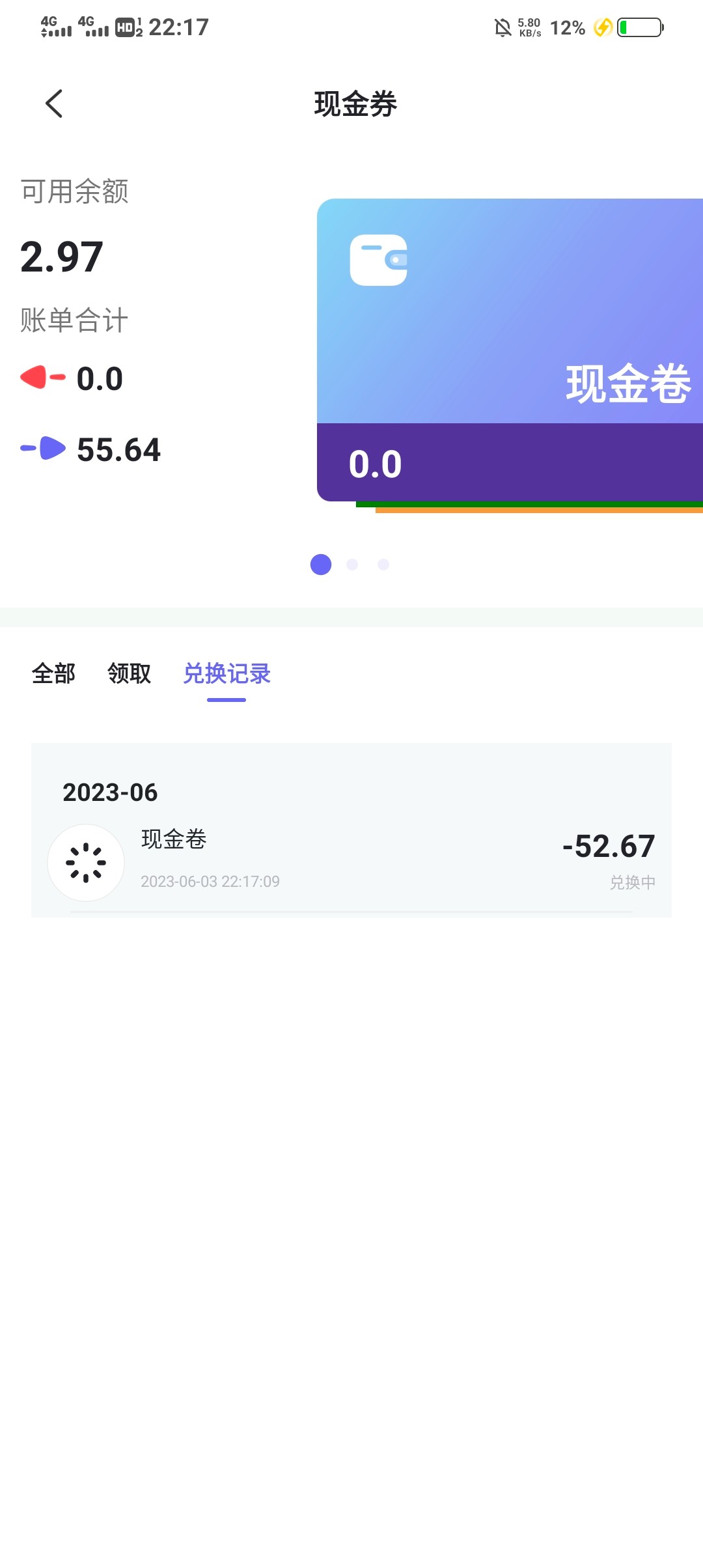Screen dimensions: 703x1568
Task: Open the -52.67 现金卷 exchange record
Action: tap(351, 861)
